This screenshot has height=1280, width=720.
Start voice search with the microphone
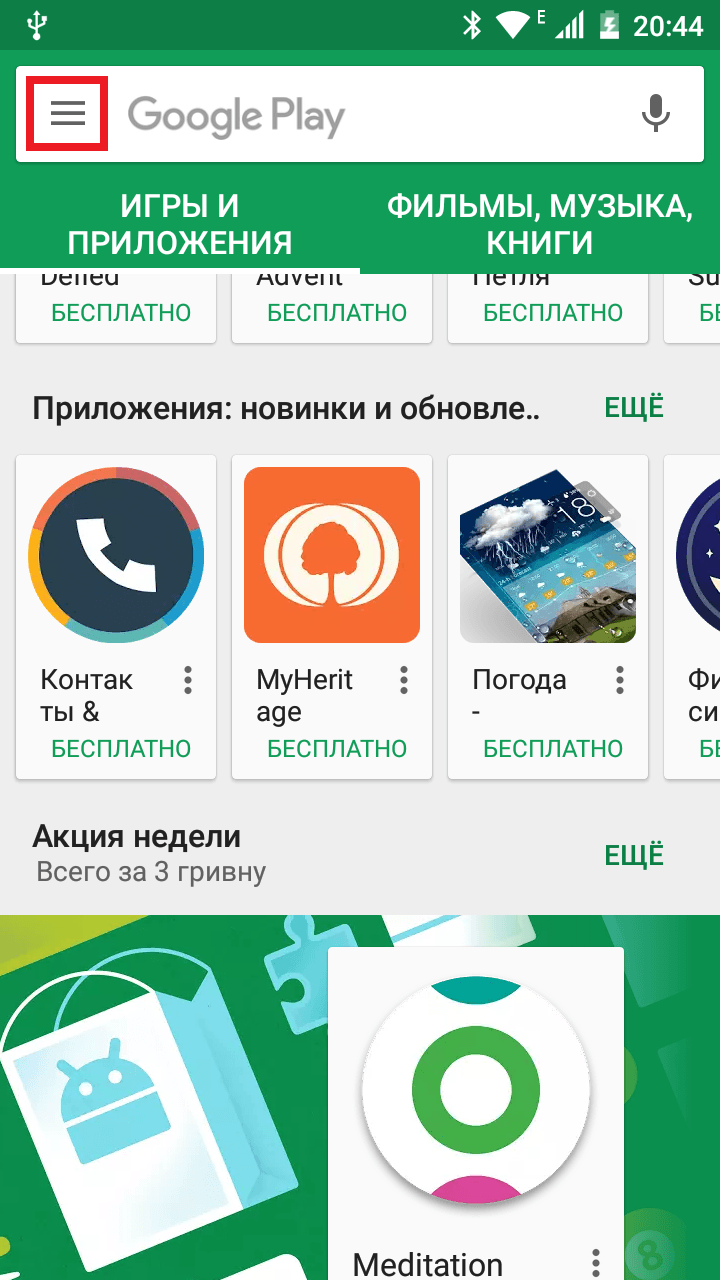pos(656,114)
